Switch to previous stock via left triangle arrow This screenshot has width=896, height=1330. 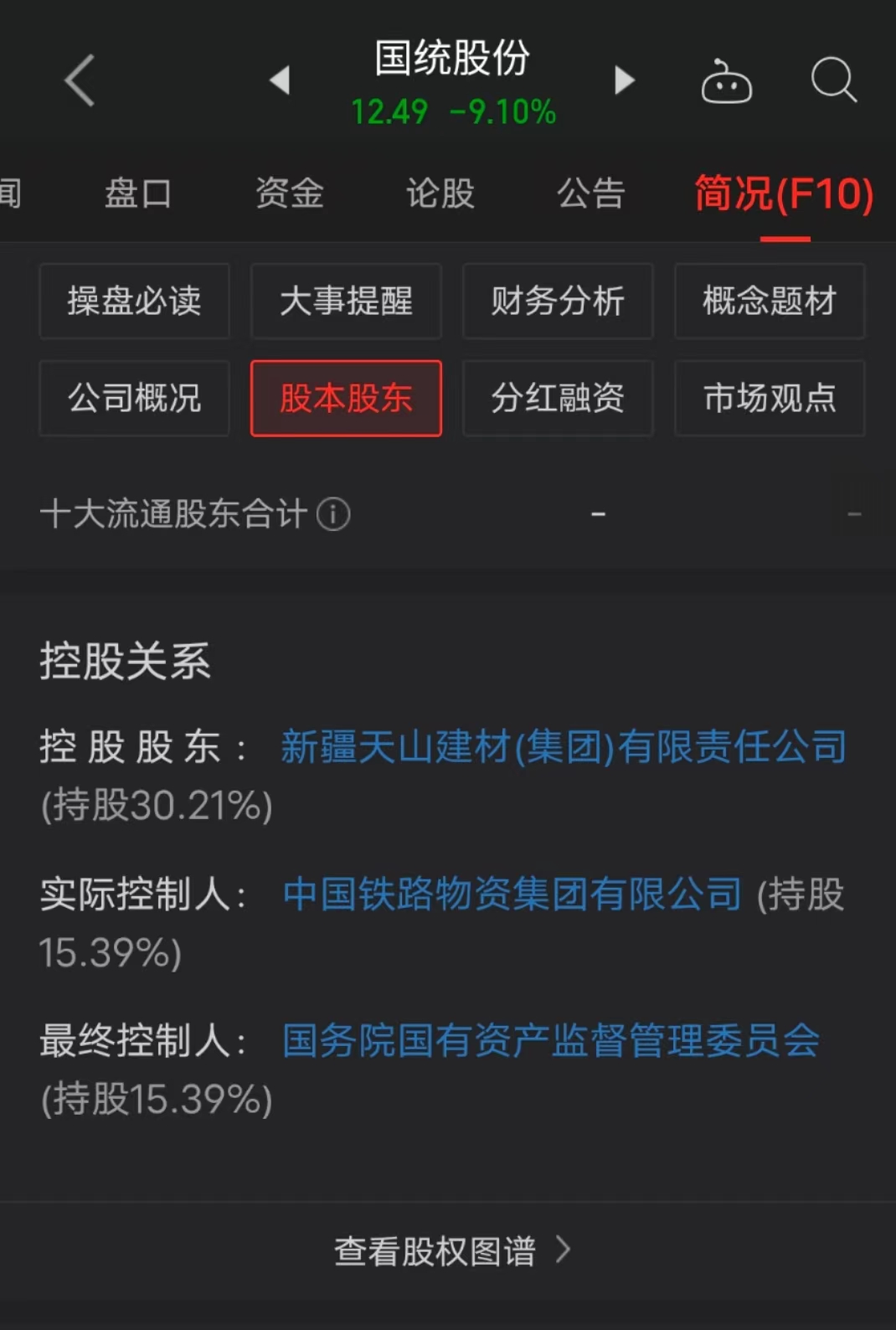pyautogui.click(x=280, y=80)
